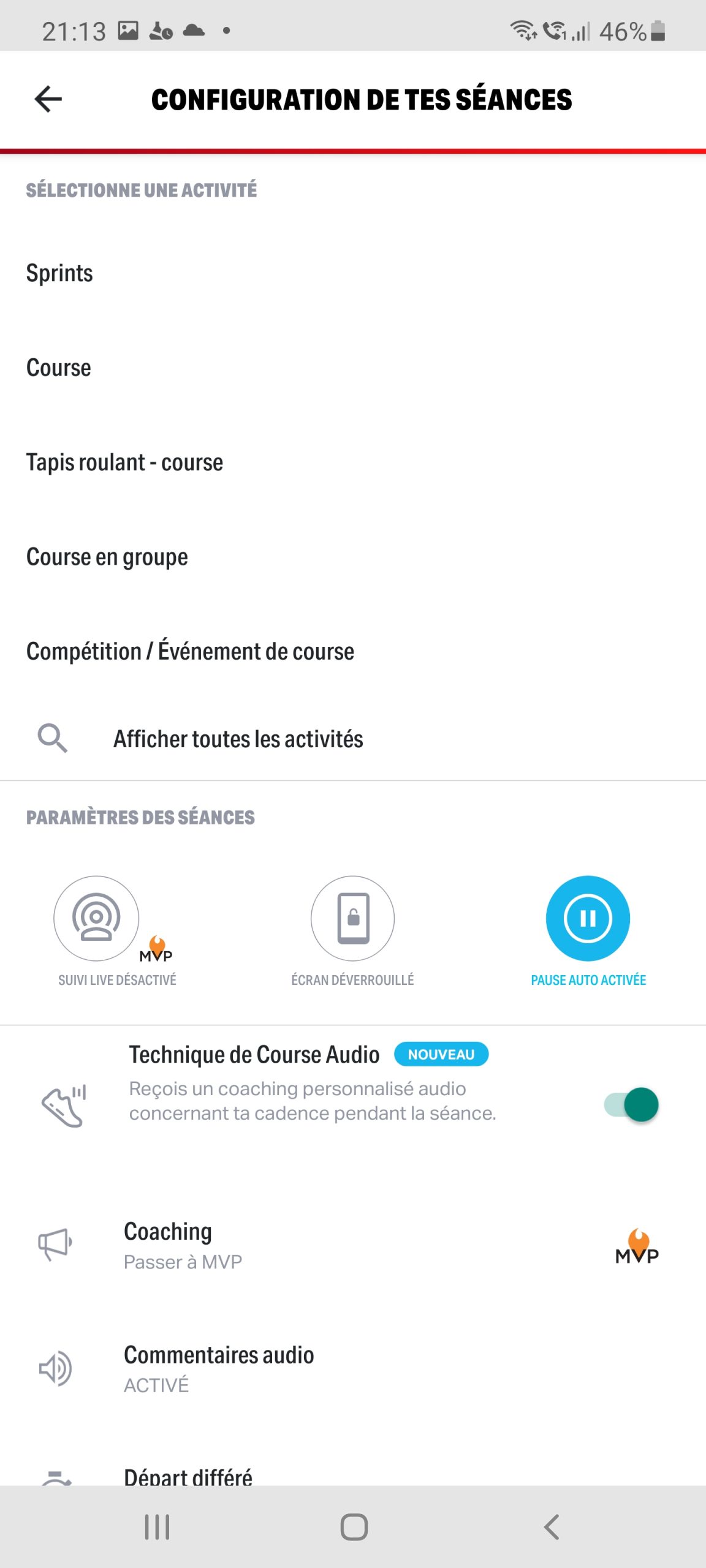Disable the Pause auto activée button

[x=588, y=918]
